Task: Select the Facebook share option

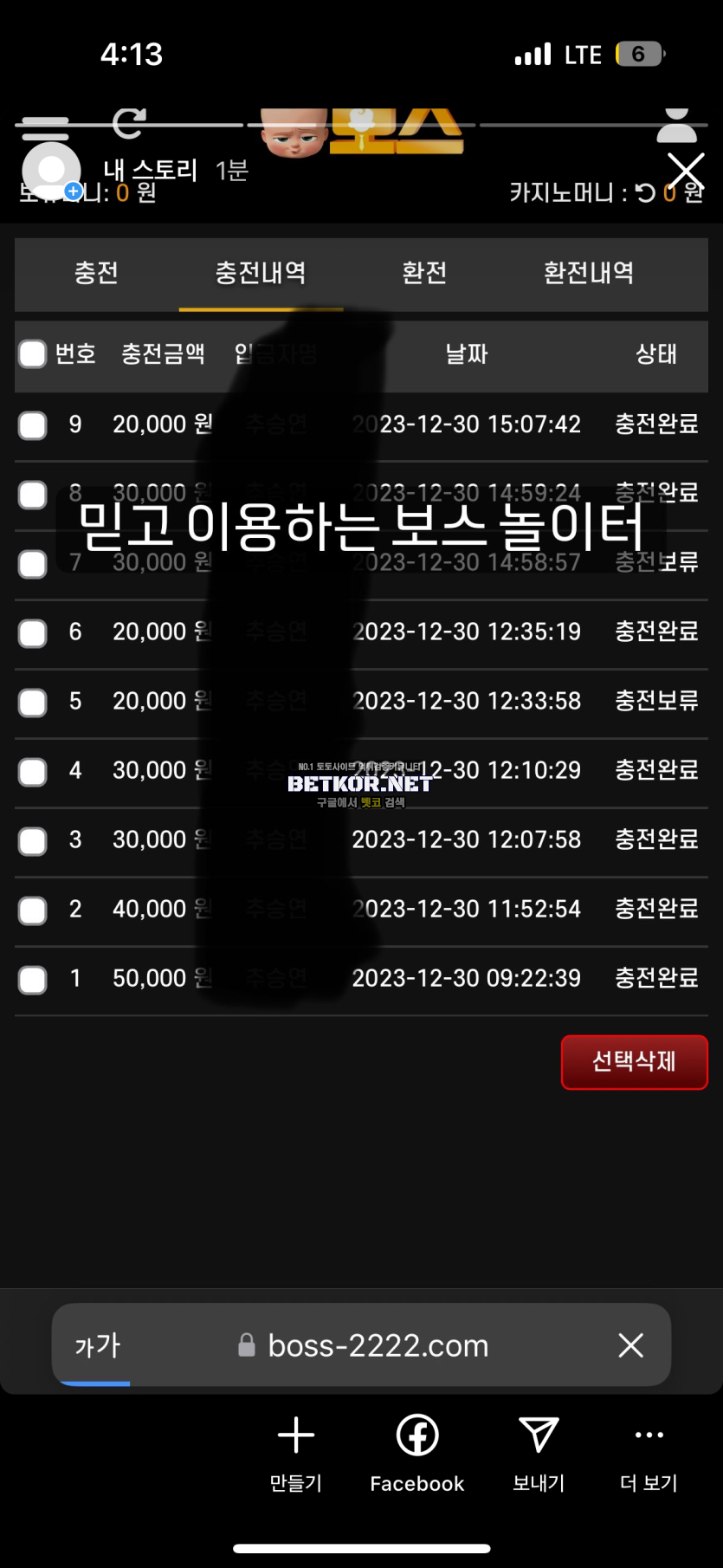Action: pos(417,1455)
